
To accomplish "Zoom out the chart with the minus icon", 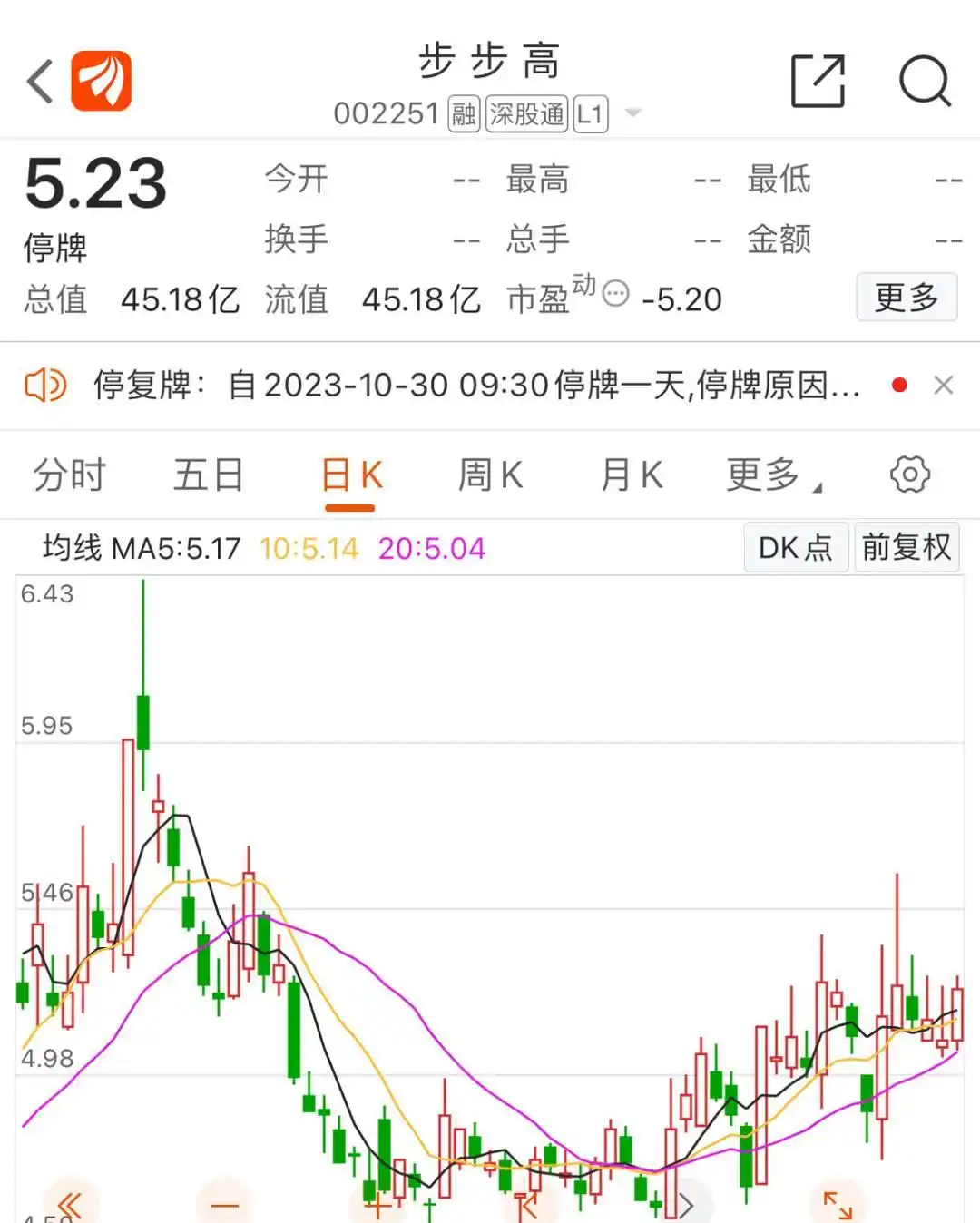I will [x=222, y=1205].
